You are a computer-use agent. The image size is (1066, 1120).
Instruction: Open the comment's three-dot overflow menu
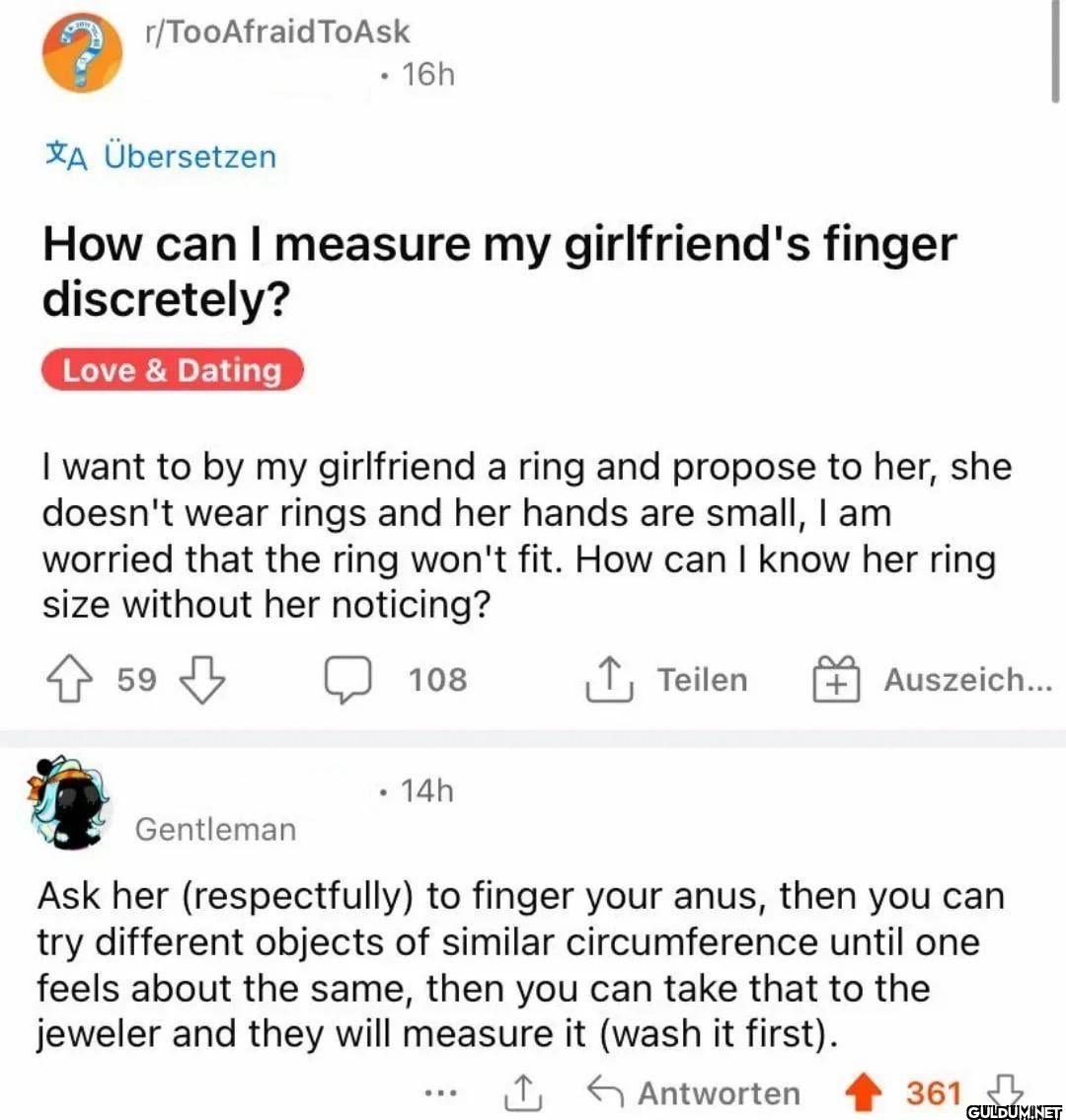click(x=441, y=1092)
